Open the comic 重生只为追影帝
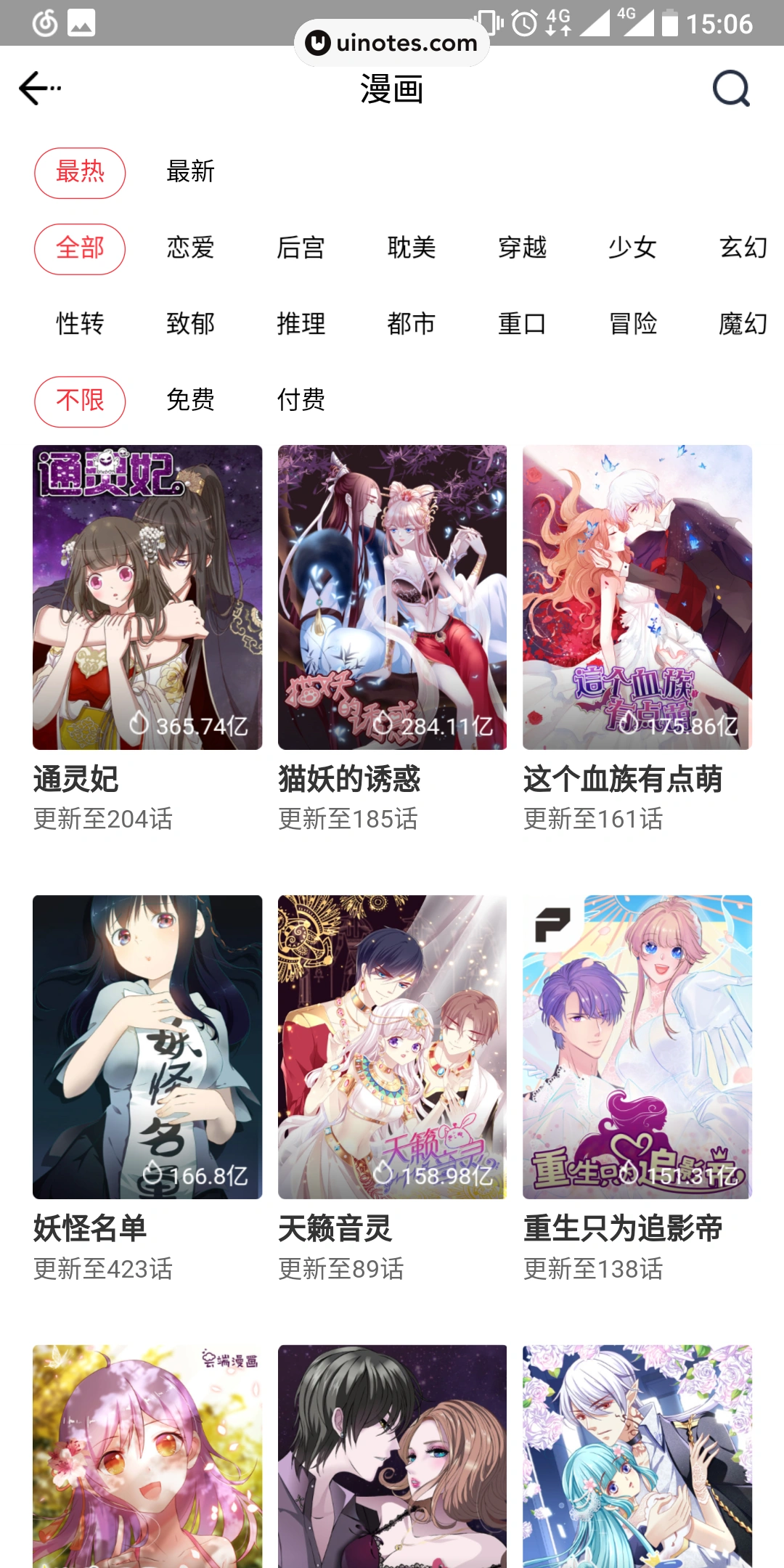This screenshot has height=1568, width=784. pyautogui.click(x=637, y=1047)
